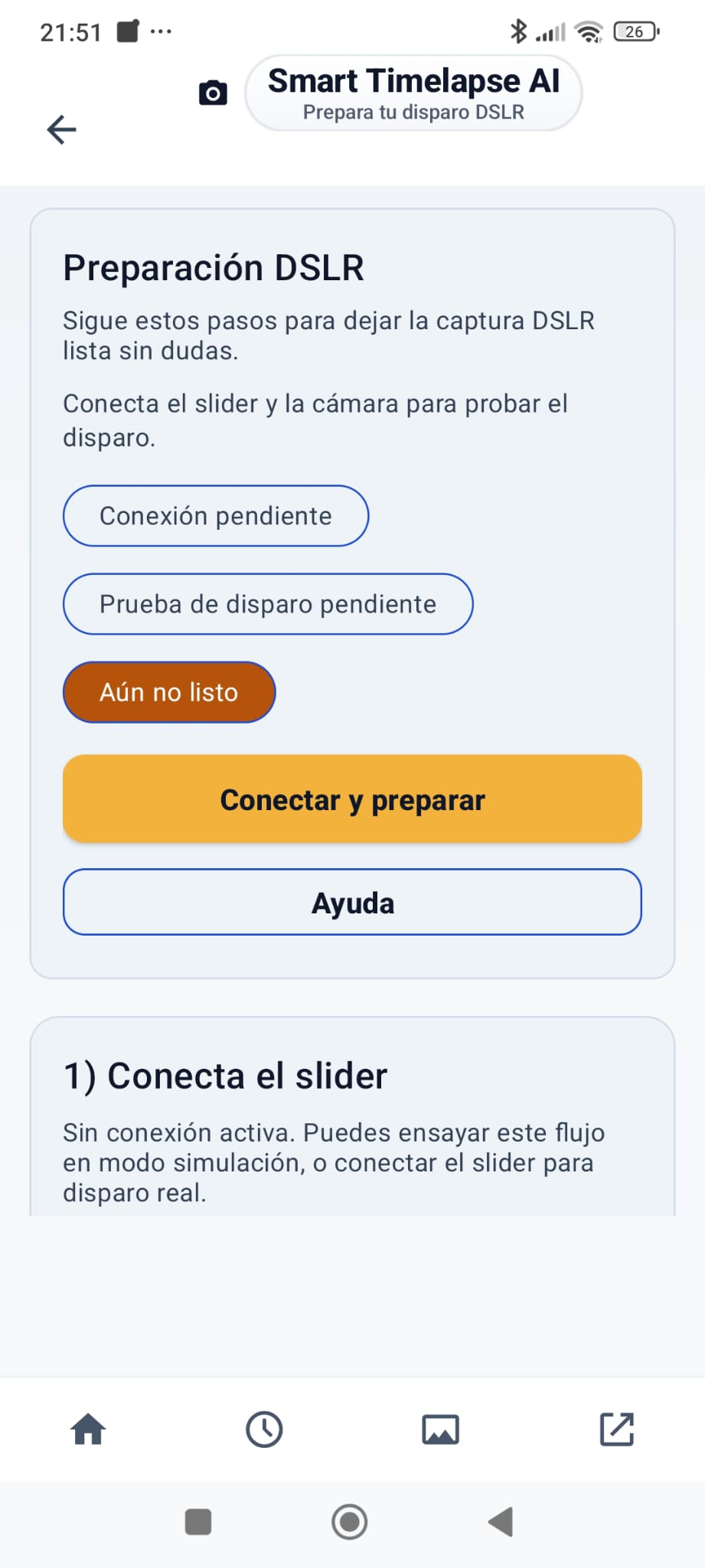Expand the Preparación DSLR card
Viewport: 705px width, 1568px height.
(x=214, y=267)
